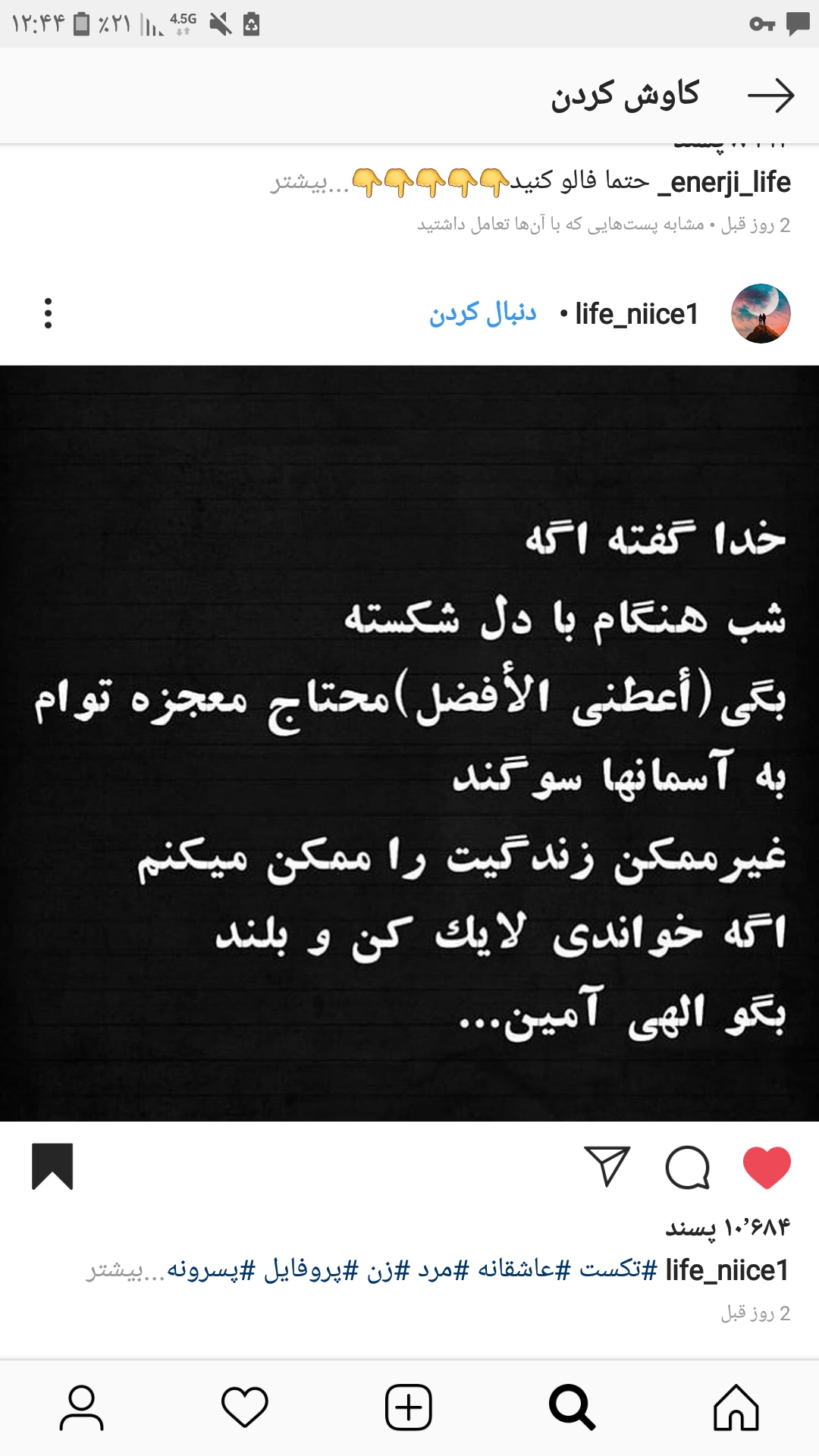
Task: Open the activity heart tab
Action: click(245, 1407)
